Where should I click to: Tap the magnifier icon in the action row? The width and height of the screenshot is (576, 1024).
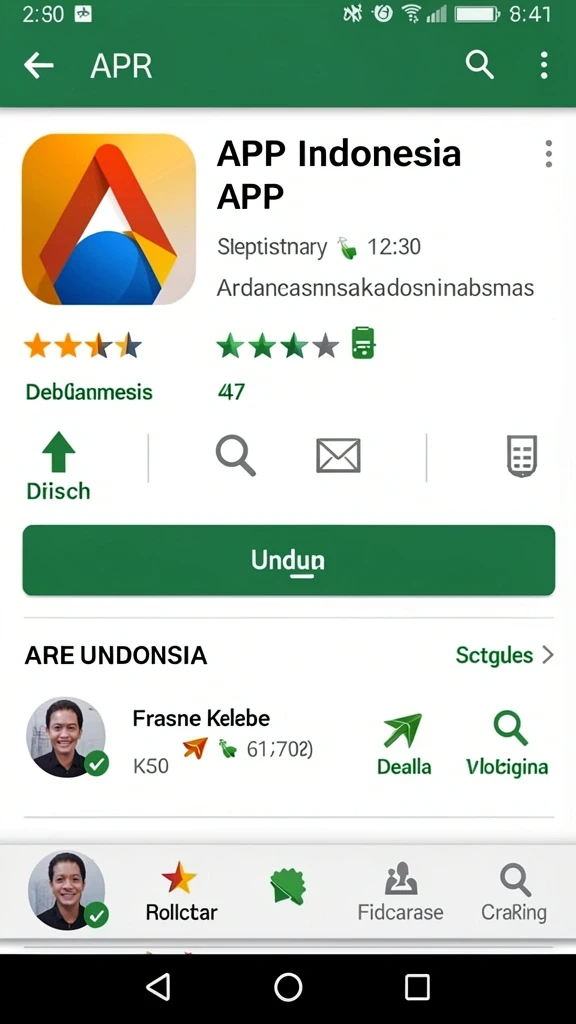tap(236, 455)
